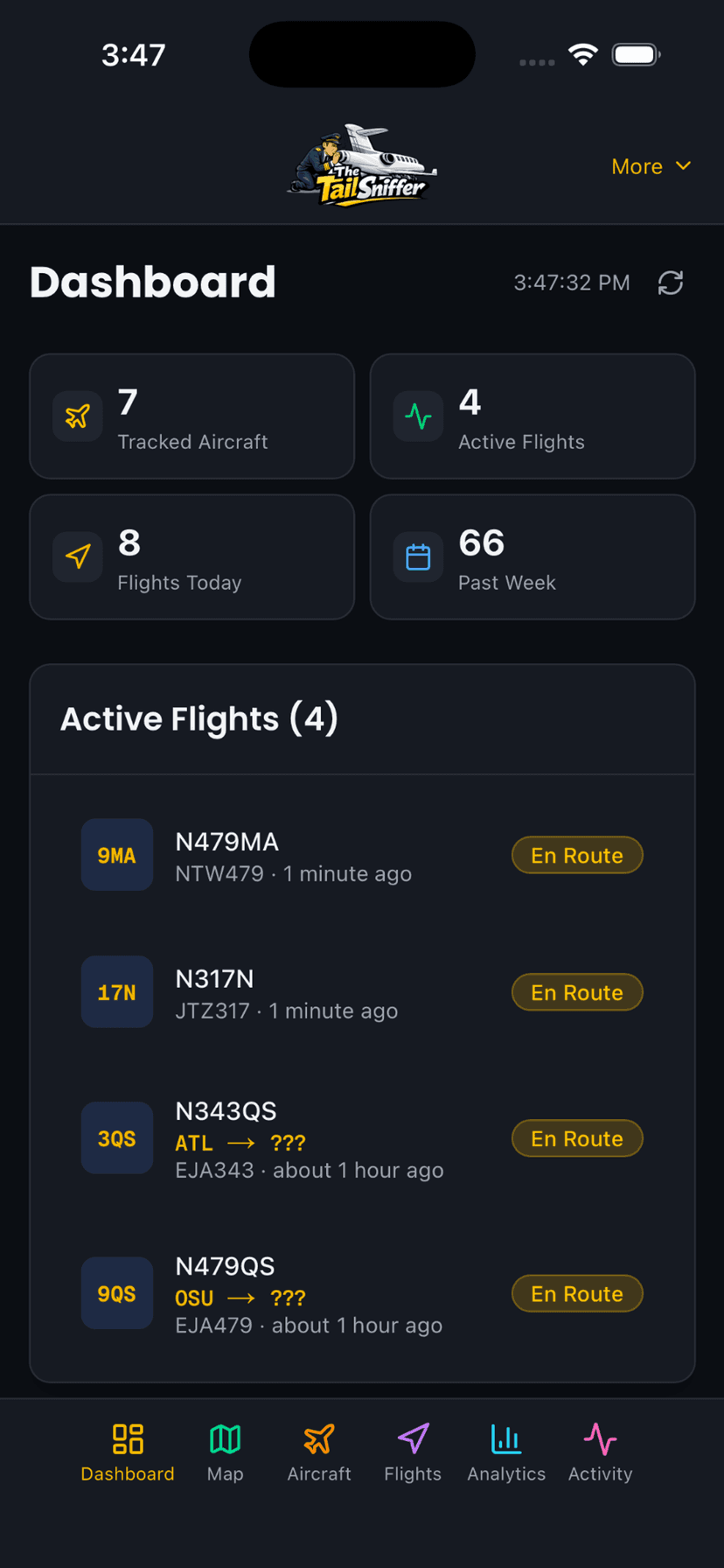Click the En Route badge for N479MA
This screenshot has height=1568, width=724.
click(x=576, y=855)
